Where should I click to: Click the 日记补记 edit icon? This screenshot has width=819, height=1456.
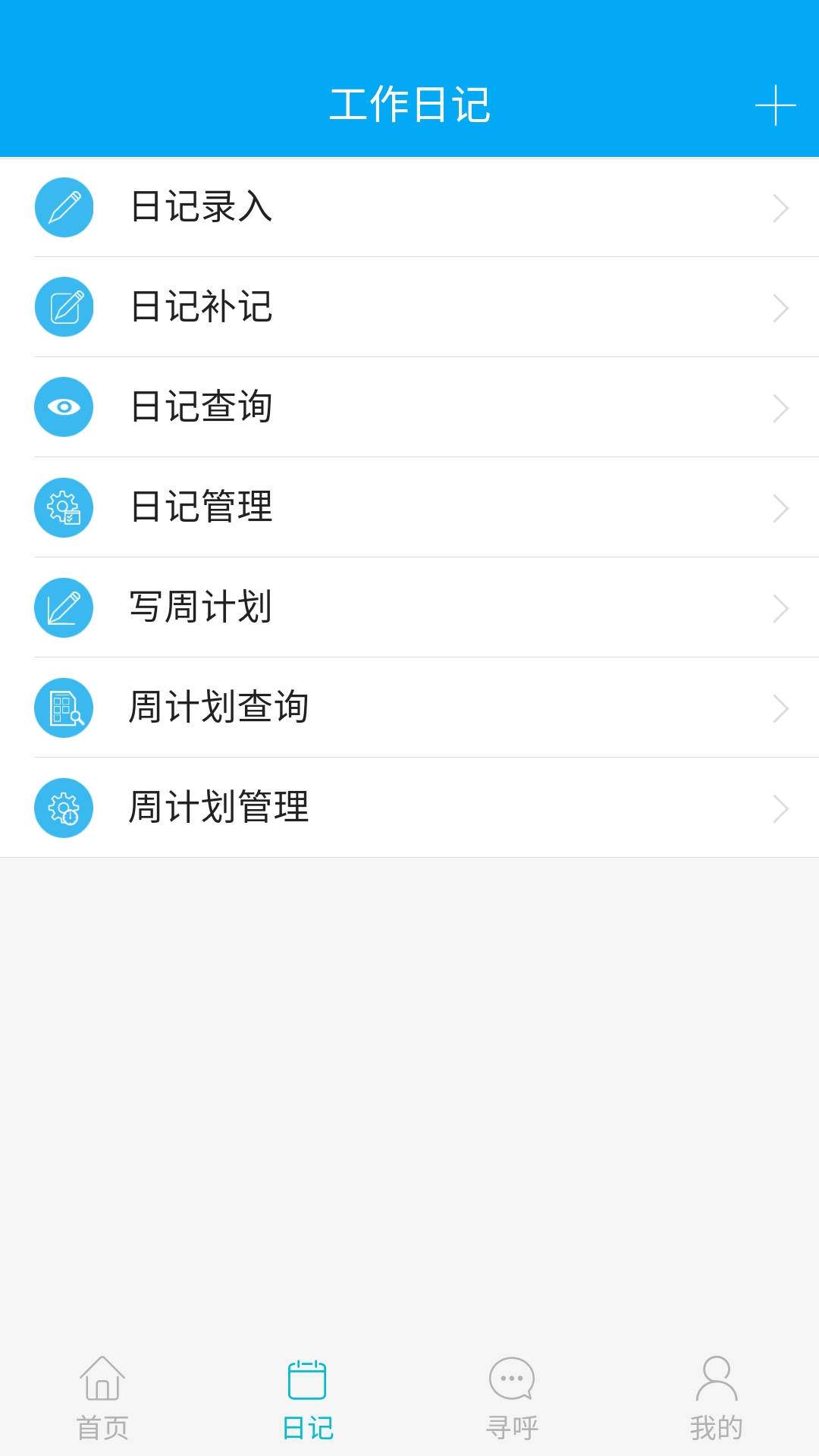(x=64, y=306)
